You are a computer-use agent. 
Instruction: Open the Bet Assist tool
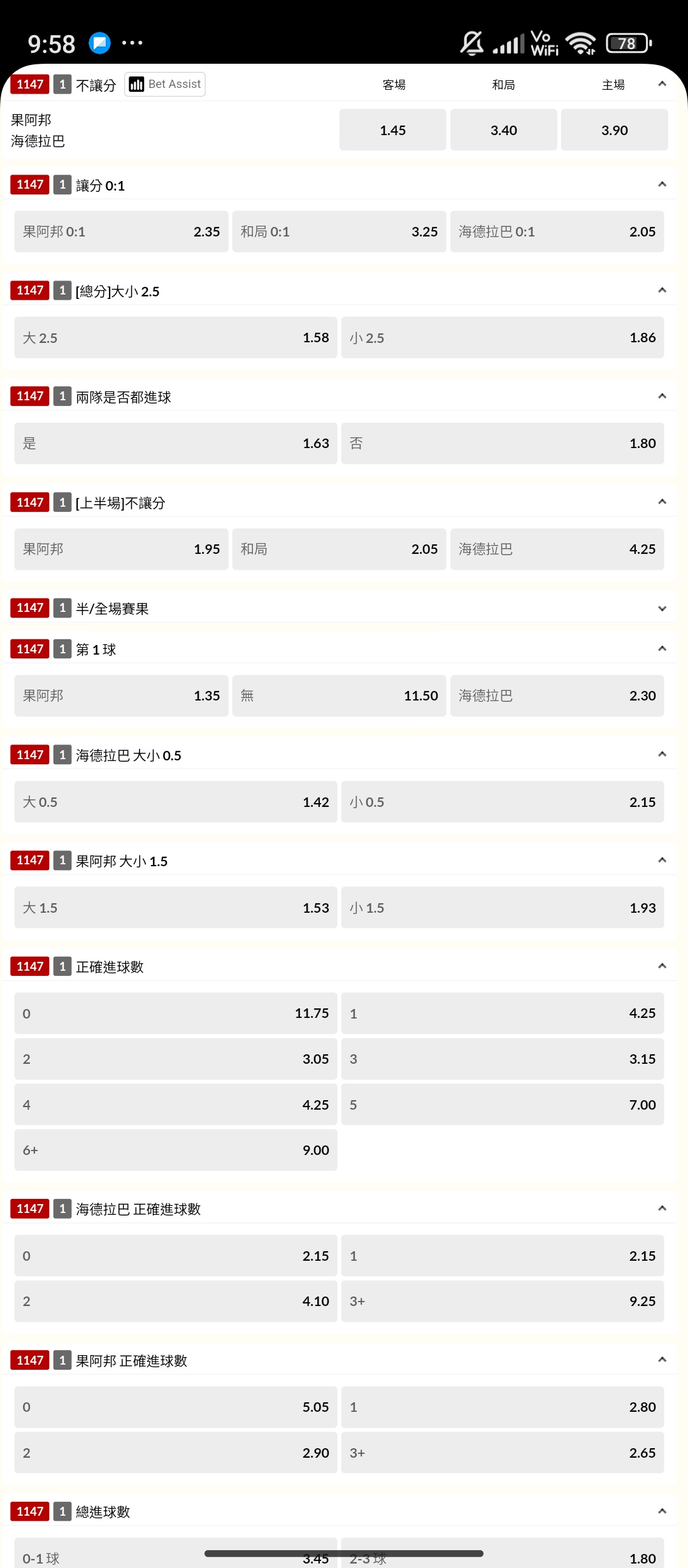click(x=165, y=84)
